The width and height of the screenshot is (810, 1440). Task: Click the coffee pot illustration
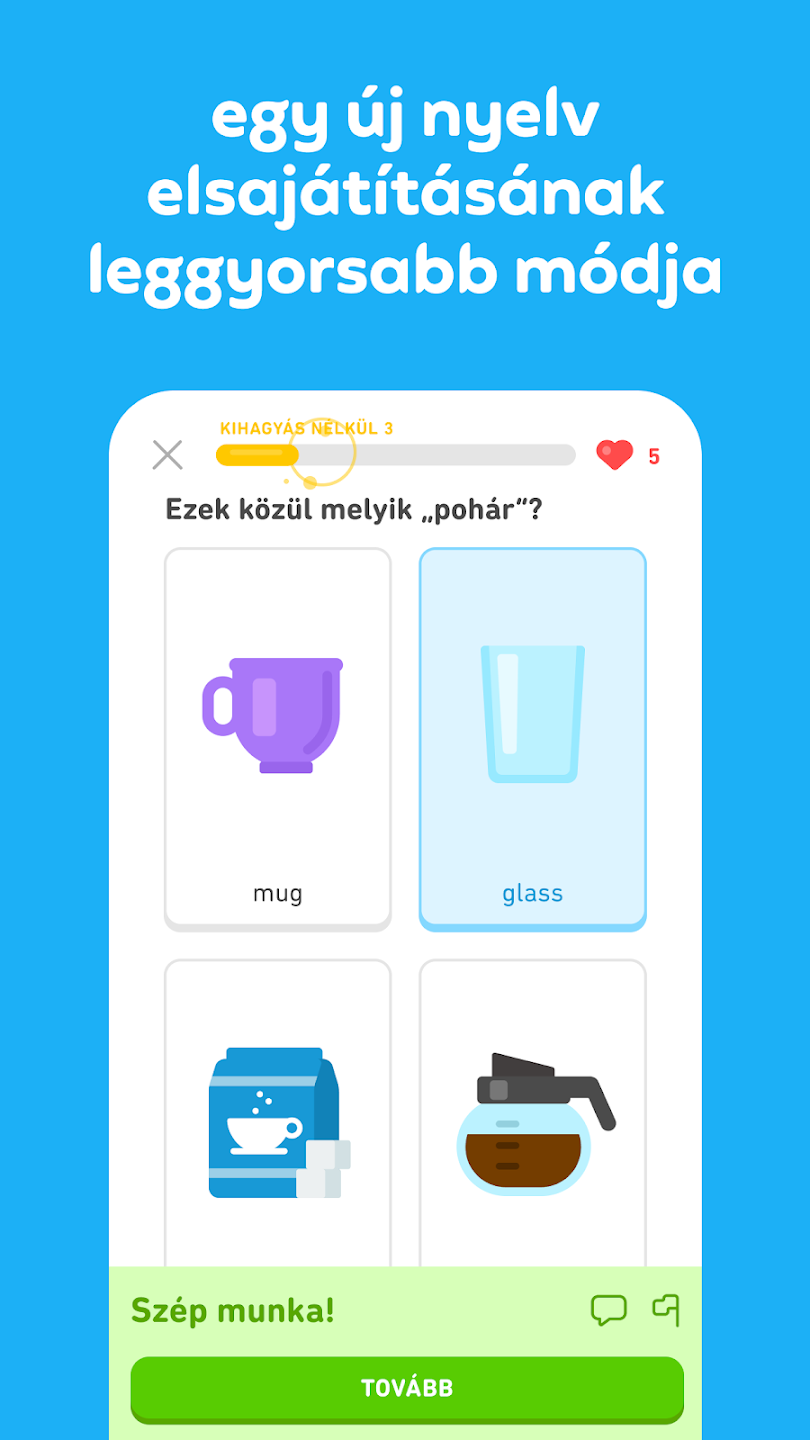532,1120
